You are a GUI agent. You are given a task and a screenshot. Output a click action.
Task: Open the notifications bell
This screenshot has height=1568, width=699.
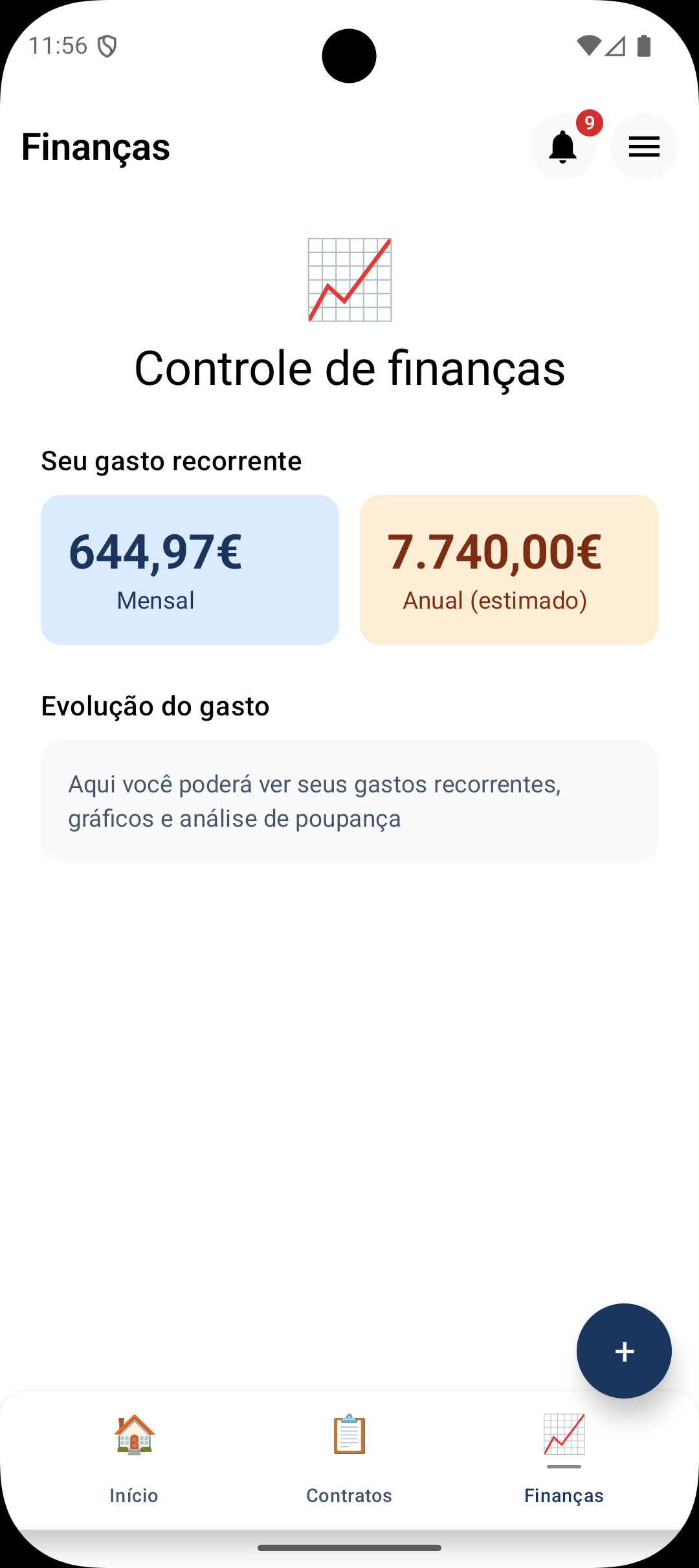pyautogui.click(x=562, y=146)
